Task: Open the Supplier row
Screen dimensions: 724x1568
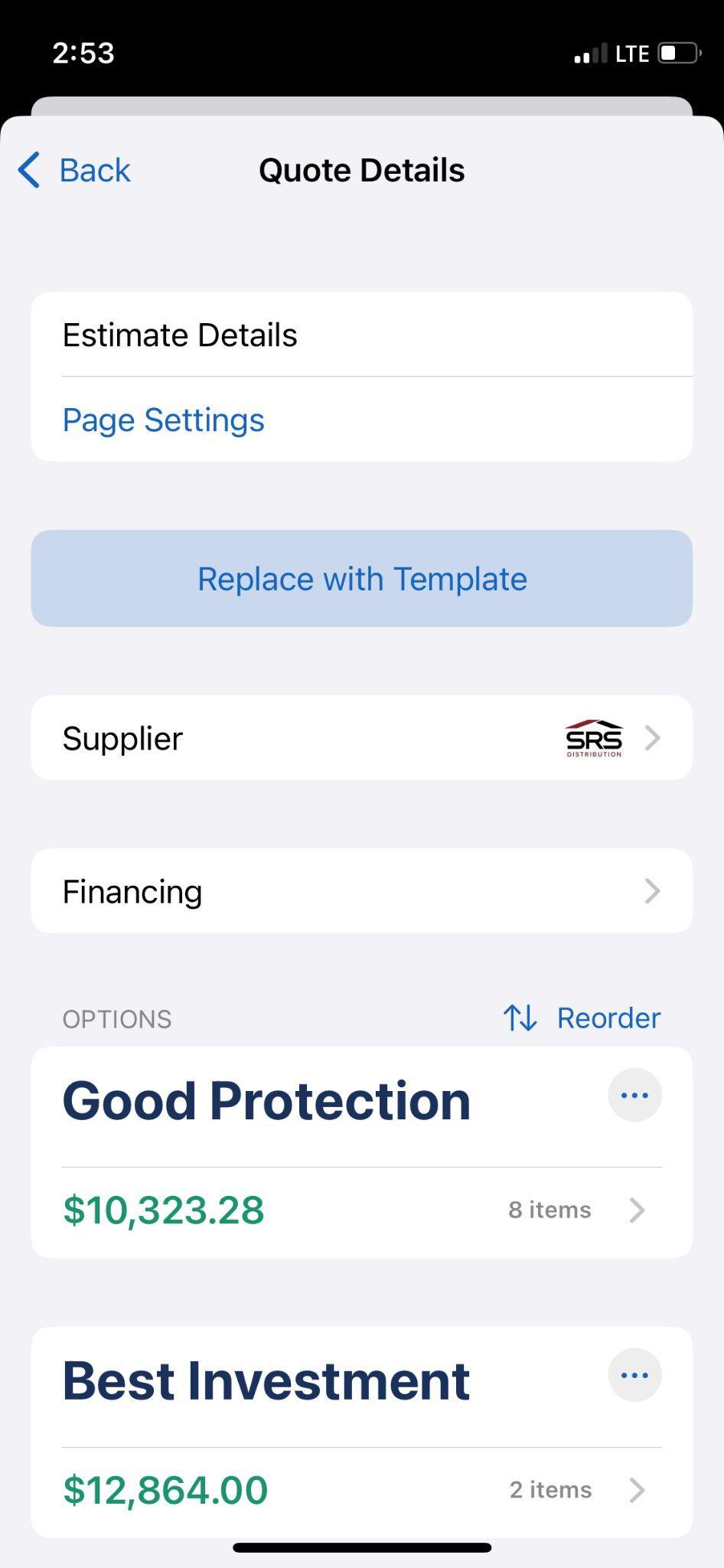Action: click(362, 738)
